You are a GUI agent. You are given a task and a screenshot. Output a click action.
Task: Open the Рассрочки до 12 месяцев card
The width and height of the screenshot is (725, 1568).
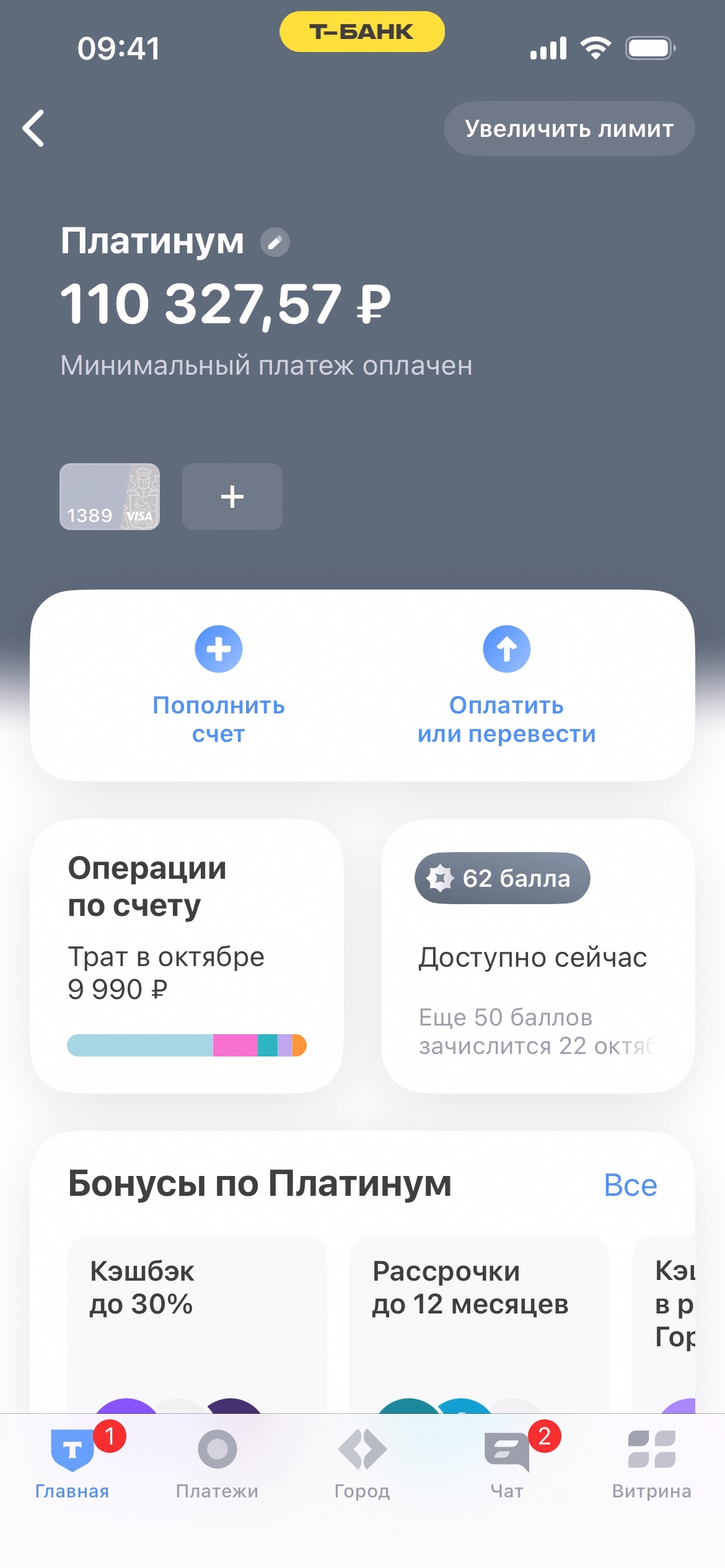(x=479, y=1319)
